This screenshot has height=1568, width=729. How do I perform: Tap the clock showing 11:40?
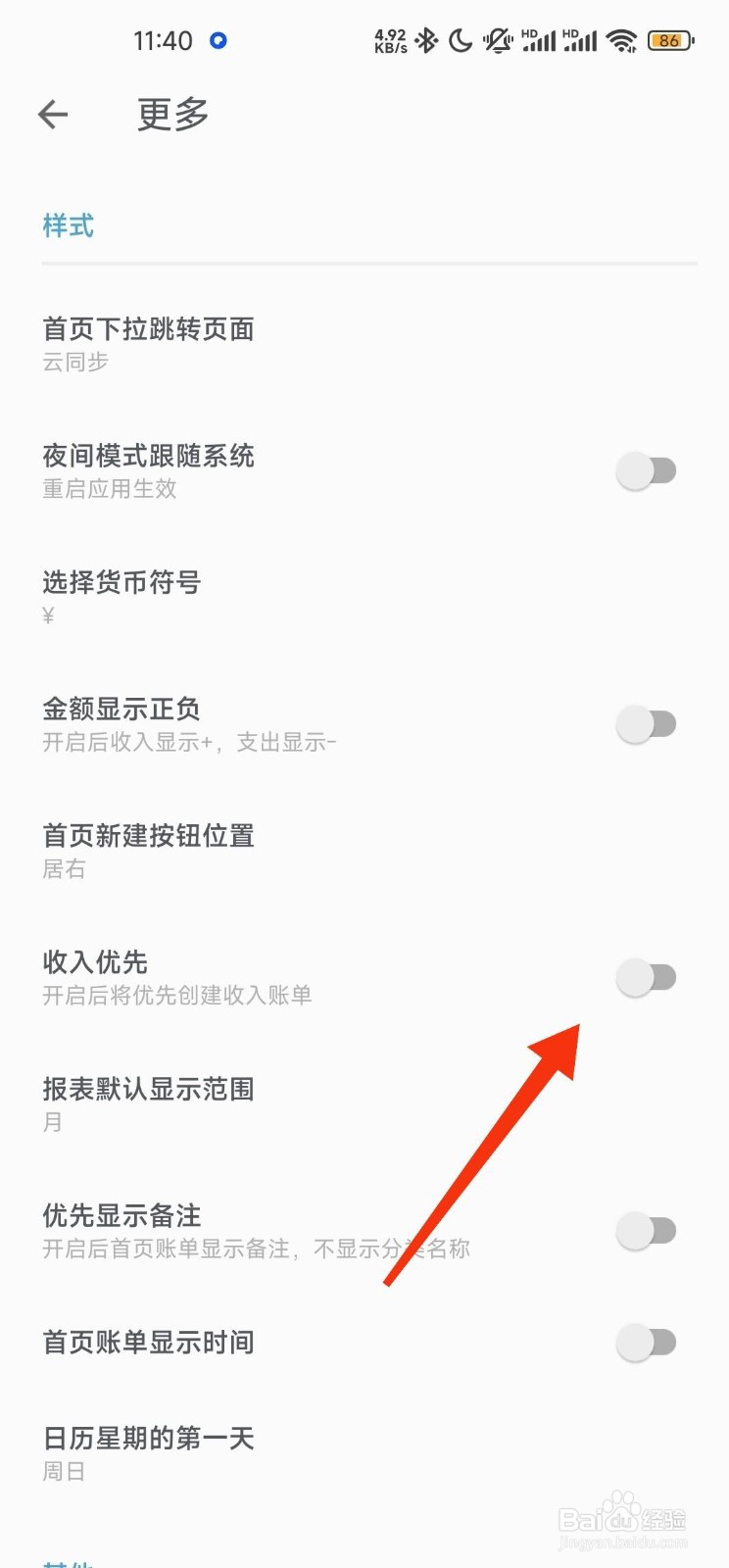pyautogui.click(x=162, y=41)
